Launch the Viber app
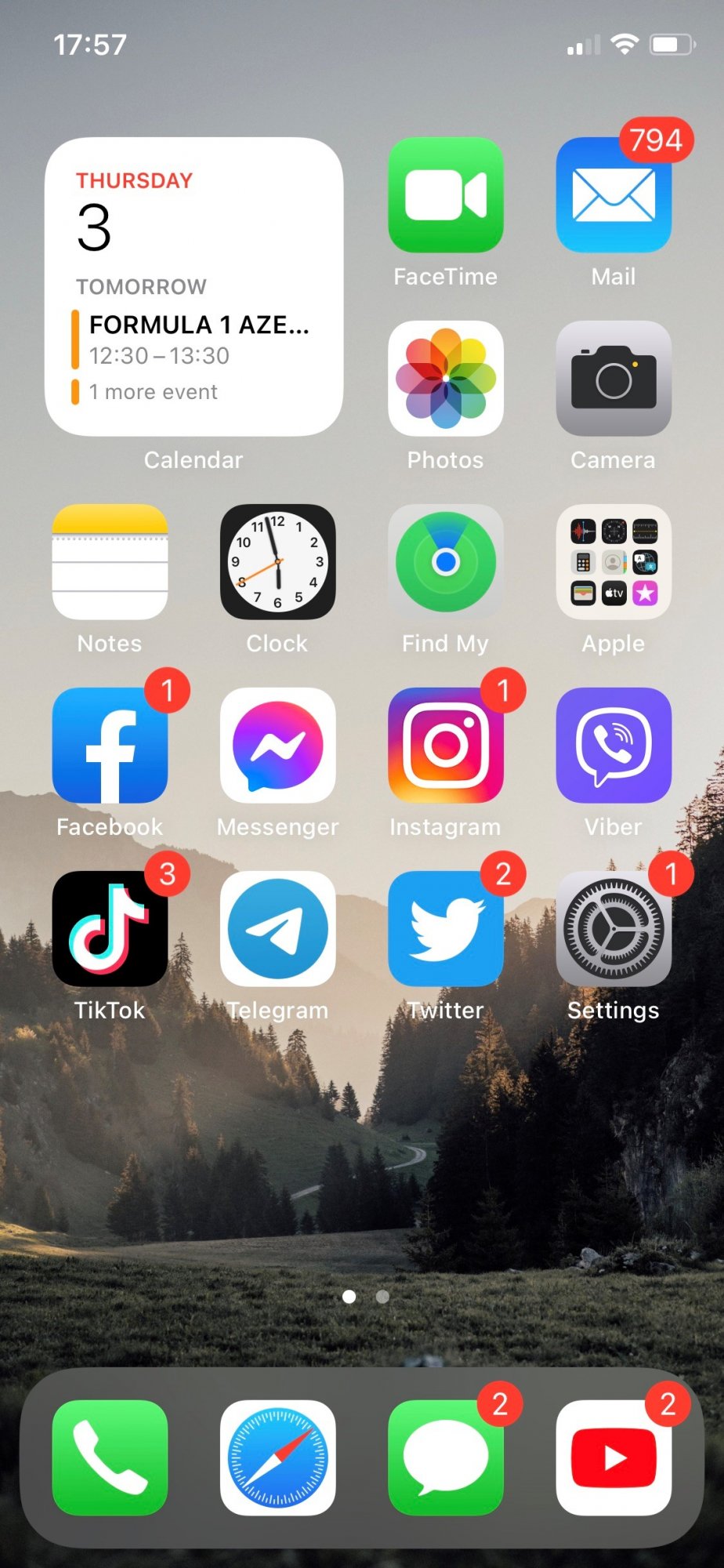The image size is (724, 1568). point(613,745)
